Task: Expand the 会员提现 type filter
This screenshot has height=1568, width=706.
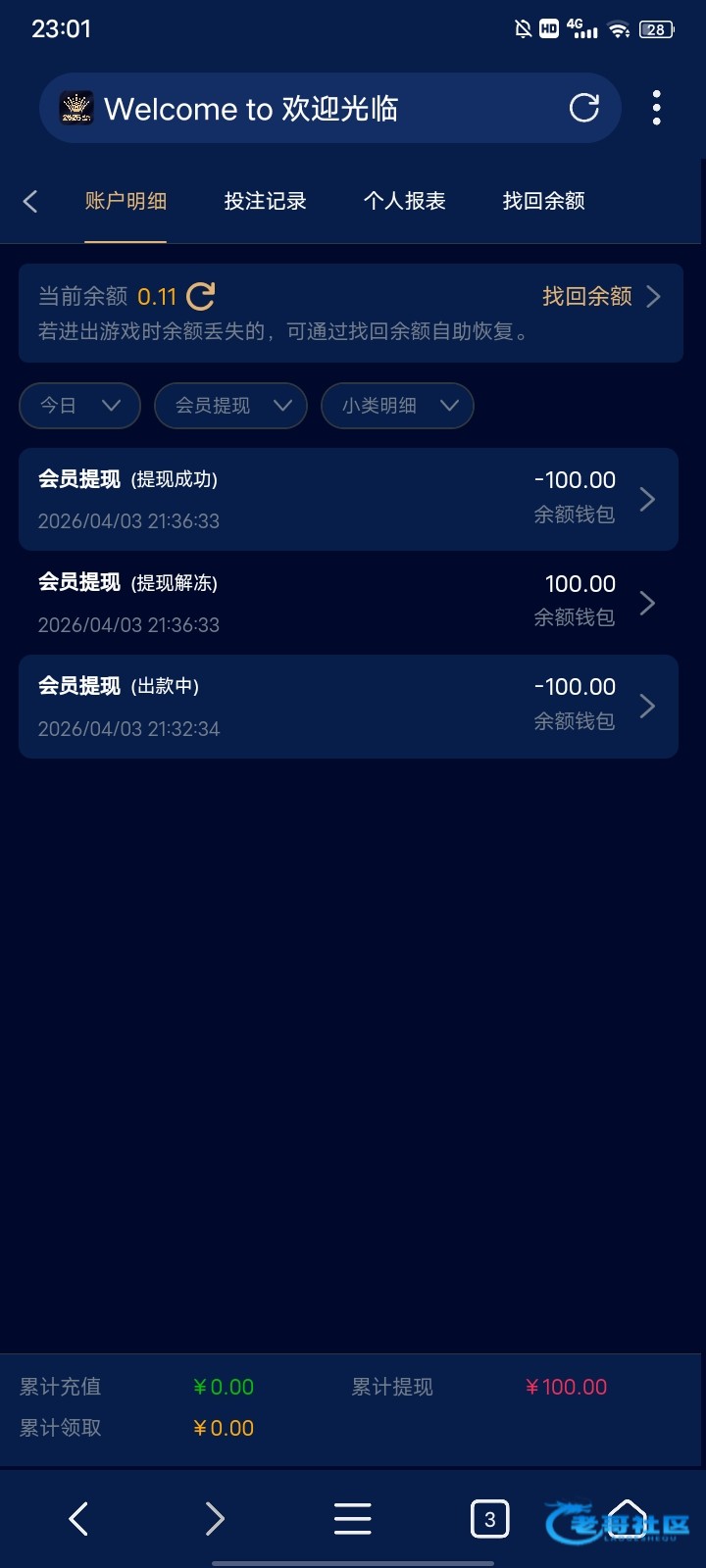Action: click(x=231, y=406)
